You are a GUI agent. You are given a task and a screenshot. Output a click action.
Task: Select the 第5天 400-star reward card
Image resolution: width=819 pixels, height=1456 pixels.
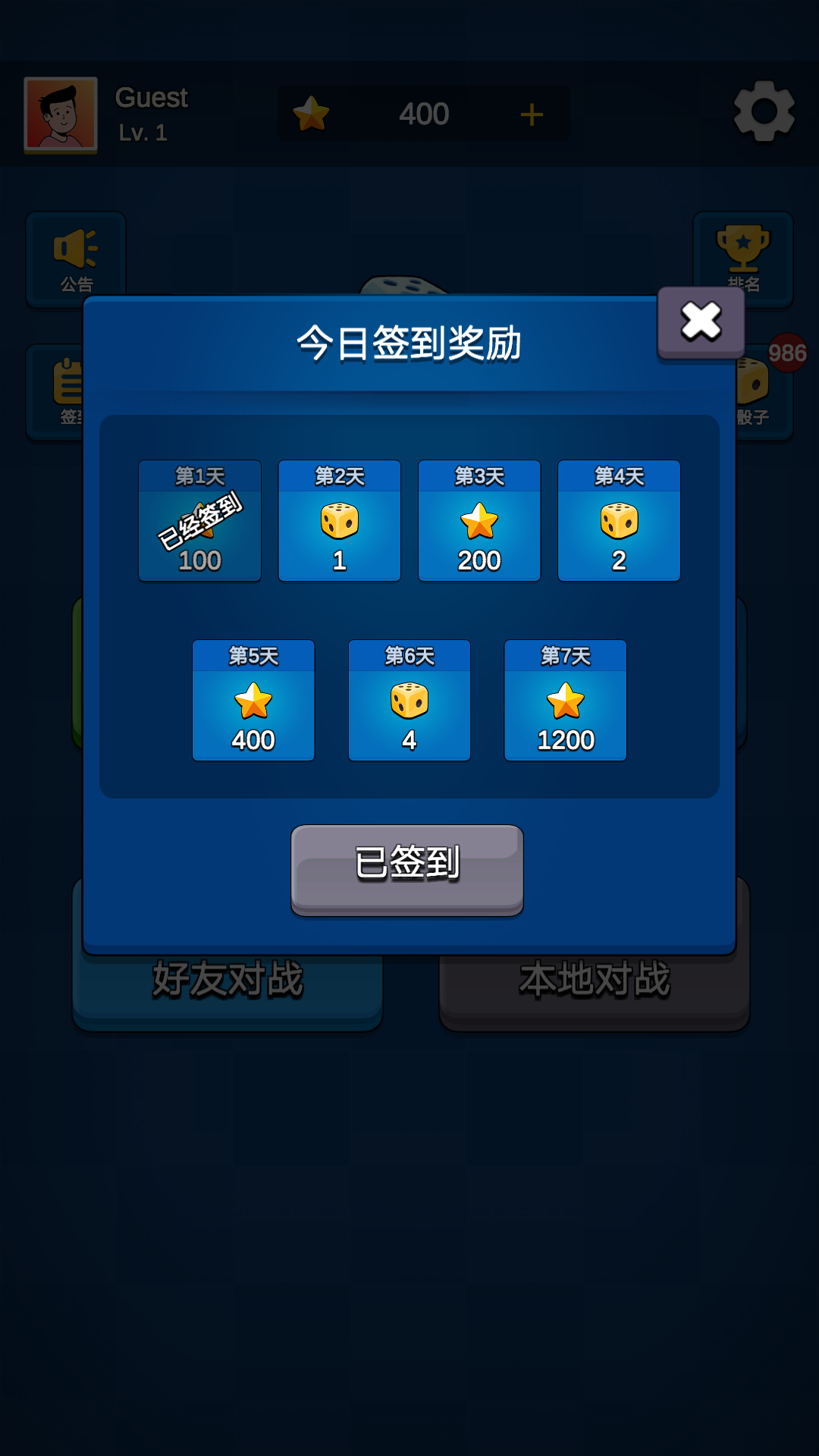(x=253, y=699)
